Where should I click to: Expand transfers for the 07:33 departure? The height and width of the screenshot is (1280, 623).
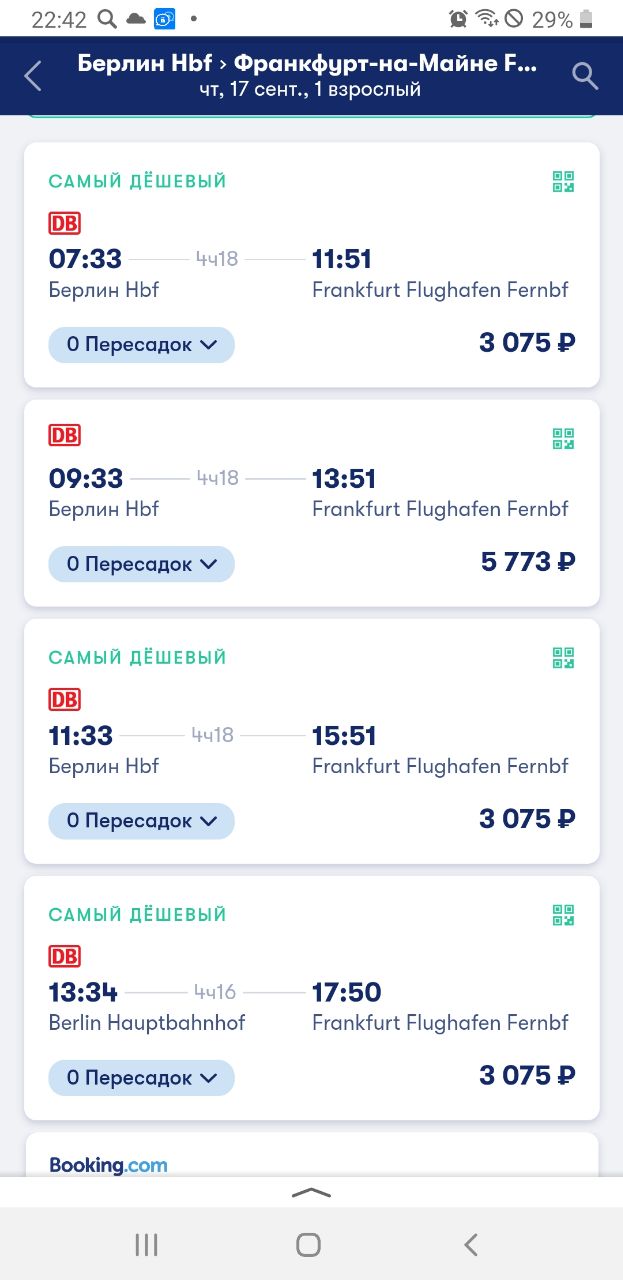(x=141, y=345)
